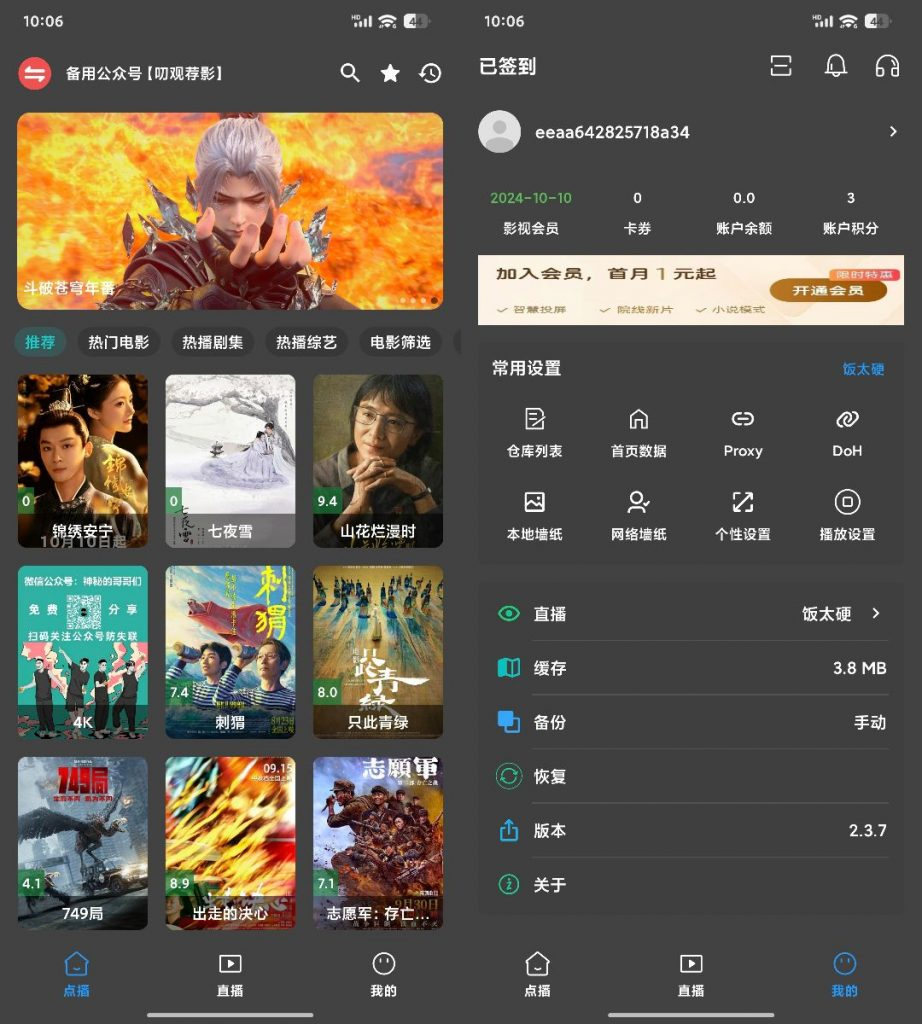Screen dimensions: 922x1024
Task: Open the 749局 poster card
Action: tap(82, 843)
